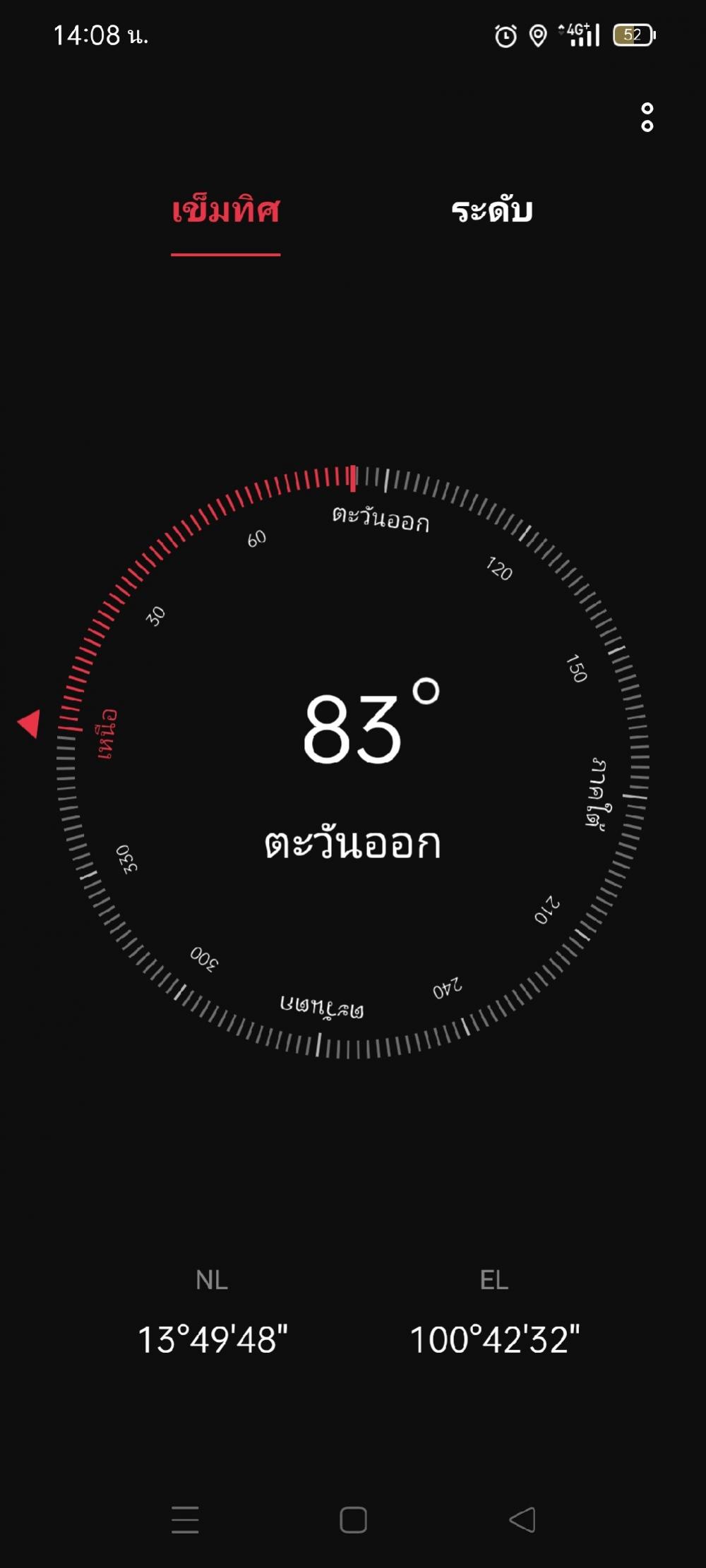Go back using the system back button
Image resolution: width=706 pixels, height=1568 pixels.
522,1519
